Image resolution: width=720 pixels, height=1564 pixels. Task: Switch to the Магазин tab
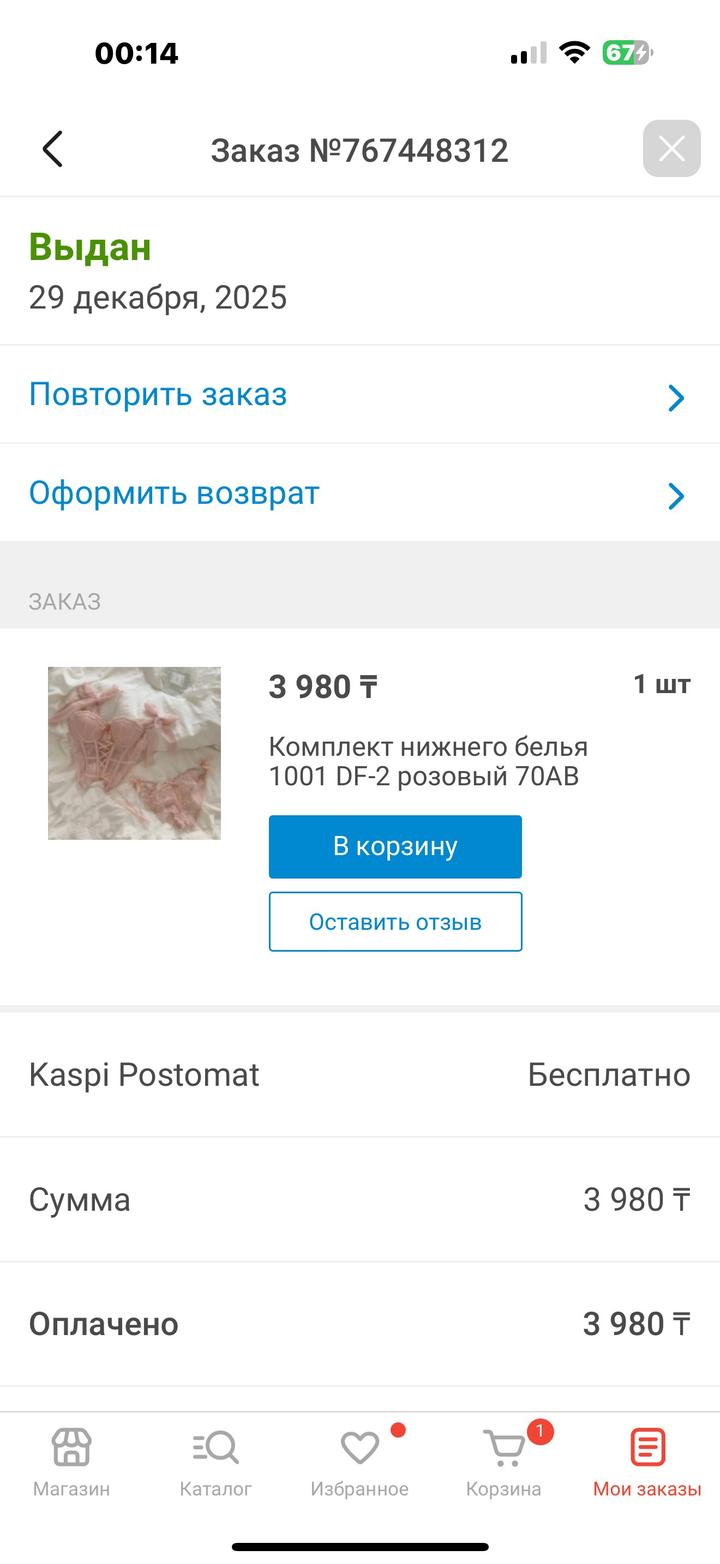coord(71,1462)
